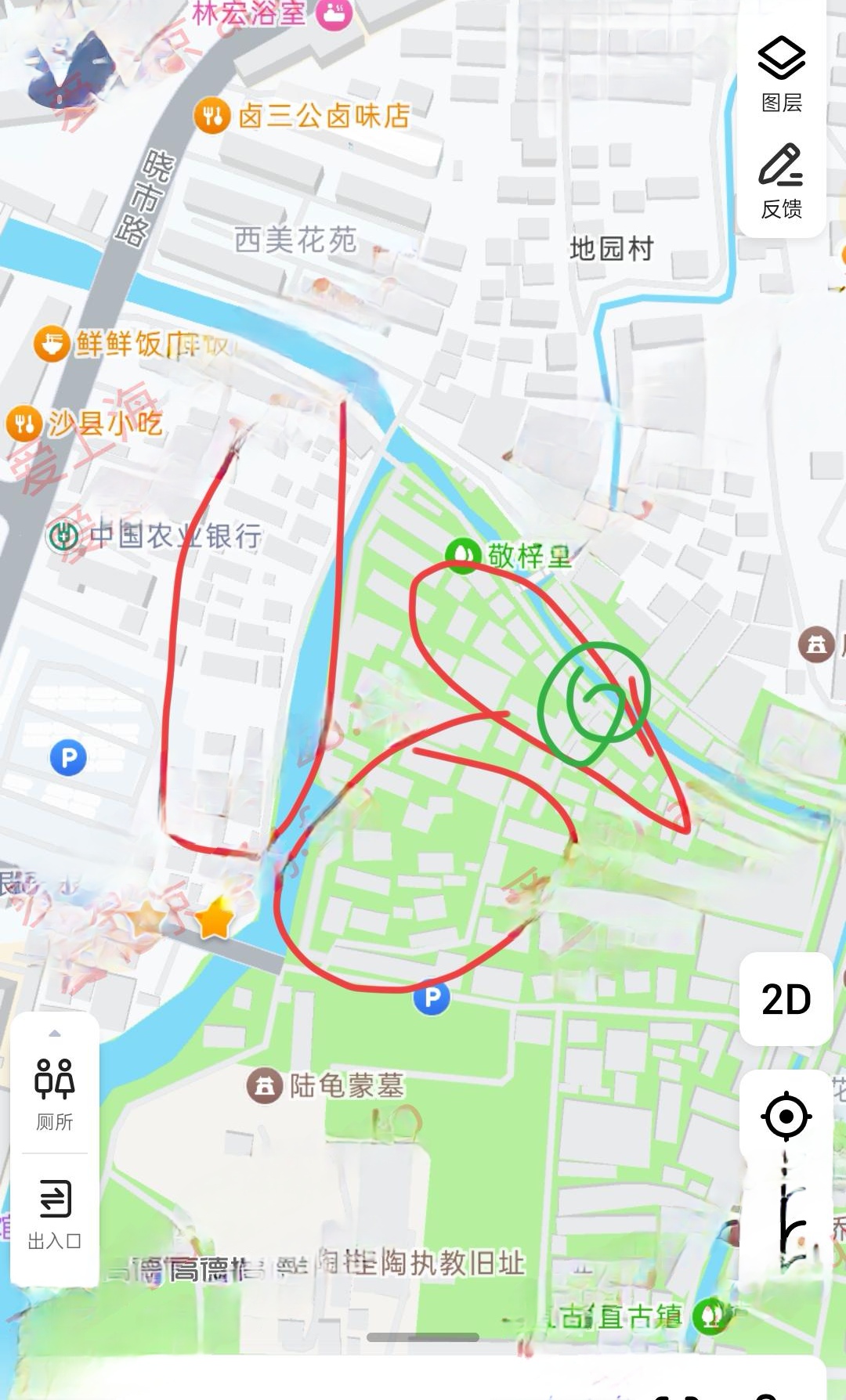Image resolution: width=846 pixels, height=1400 pixels.
Task: Select the 鲜鲜饭店 restaurant marker
Action: pos(52,344)
